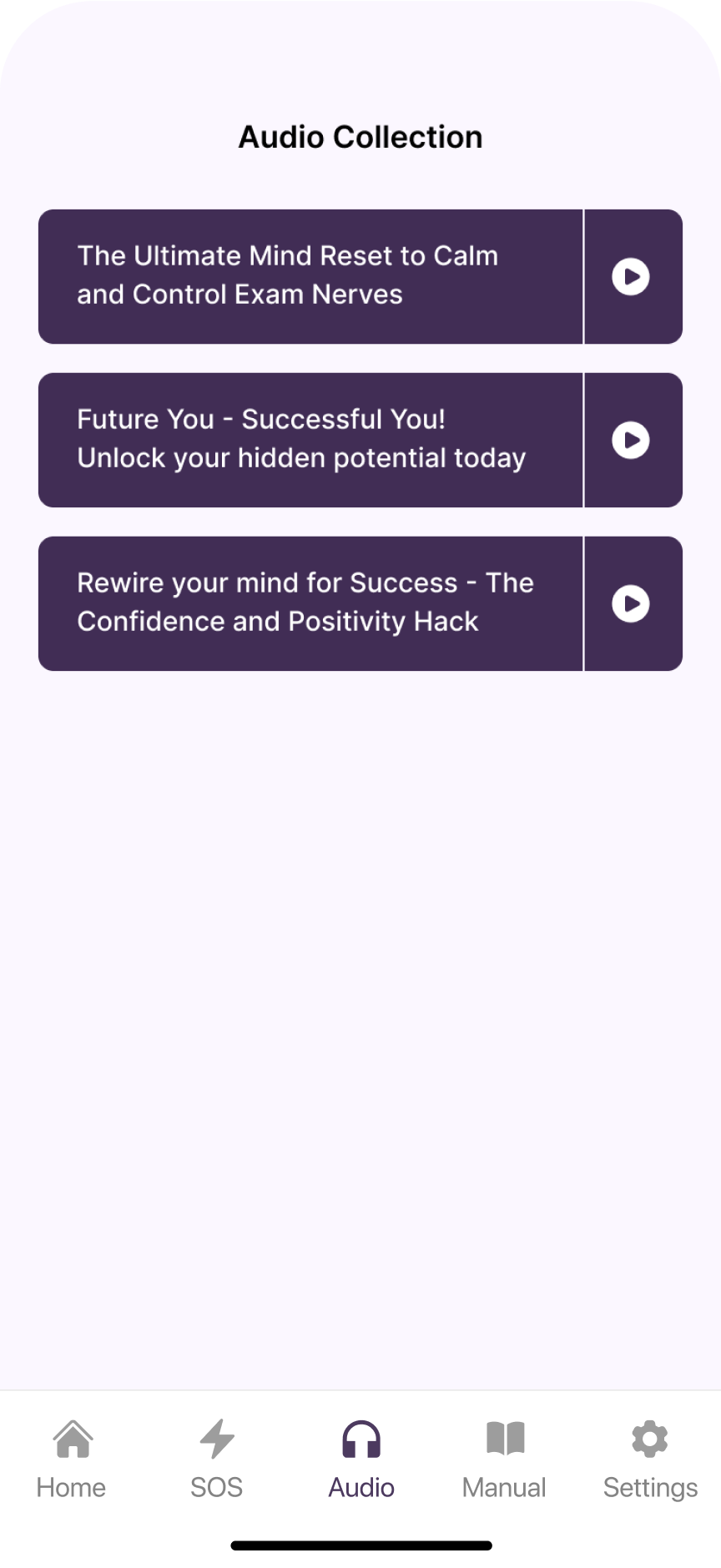The image size is (721, 1568).
Task: Open Future You - Successful You card
Action: point(310,440)
